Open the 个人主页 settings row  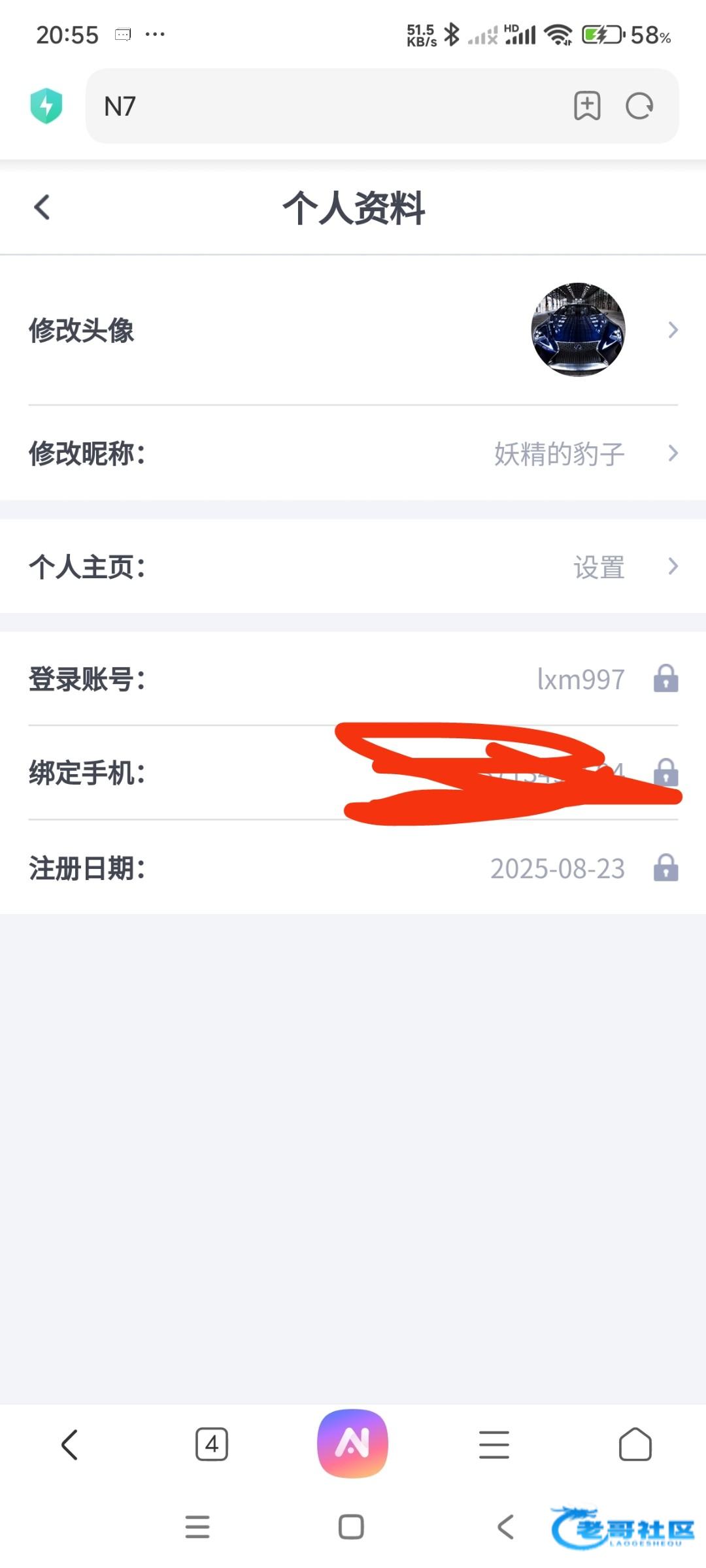pos(353,566)
